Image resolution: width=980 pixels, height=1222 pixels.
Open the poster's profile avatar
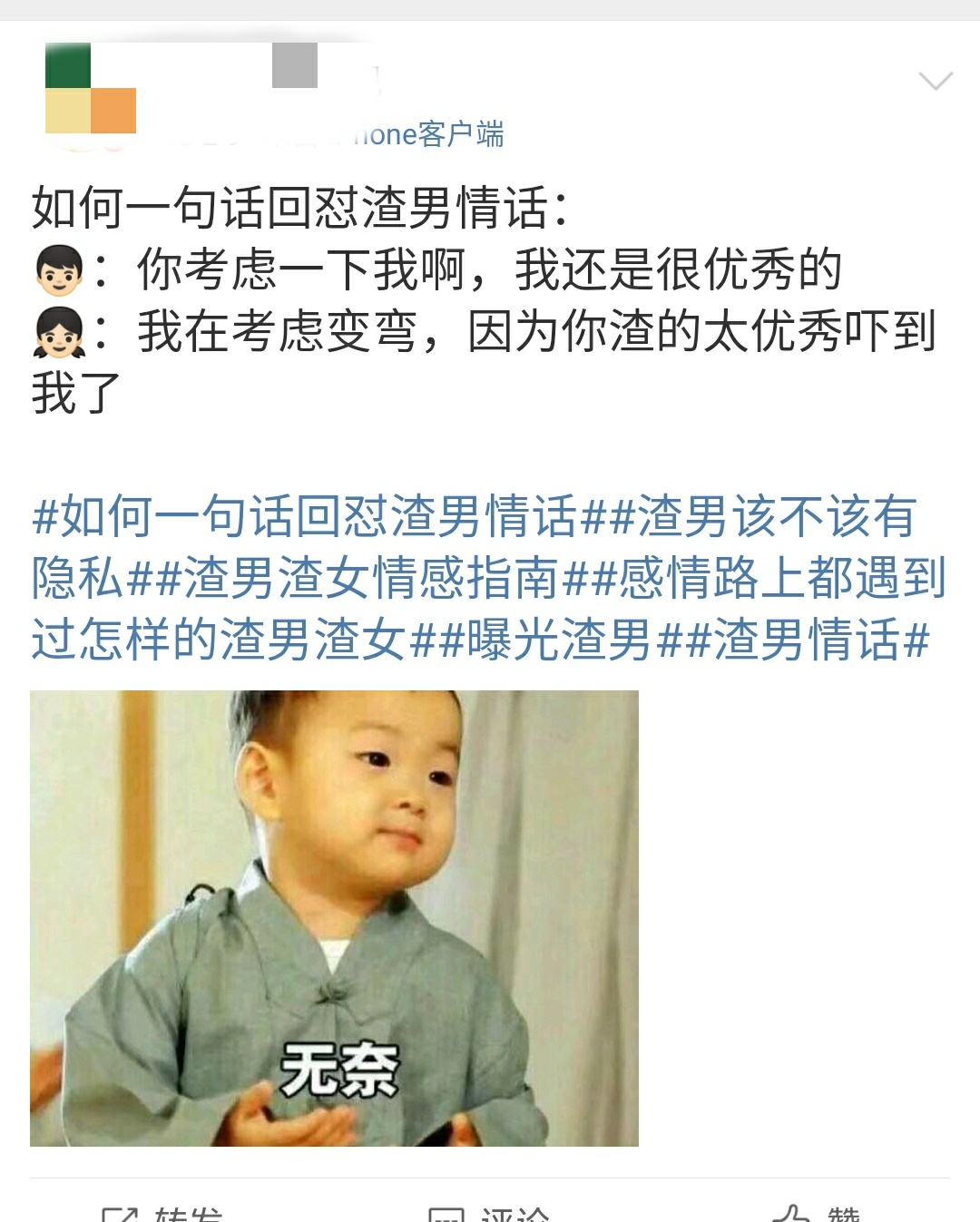point(91,88)
